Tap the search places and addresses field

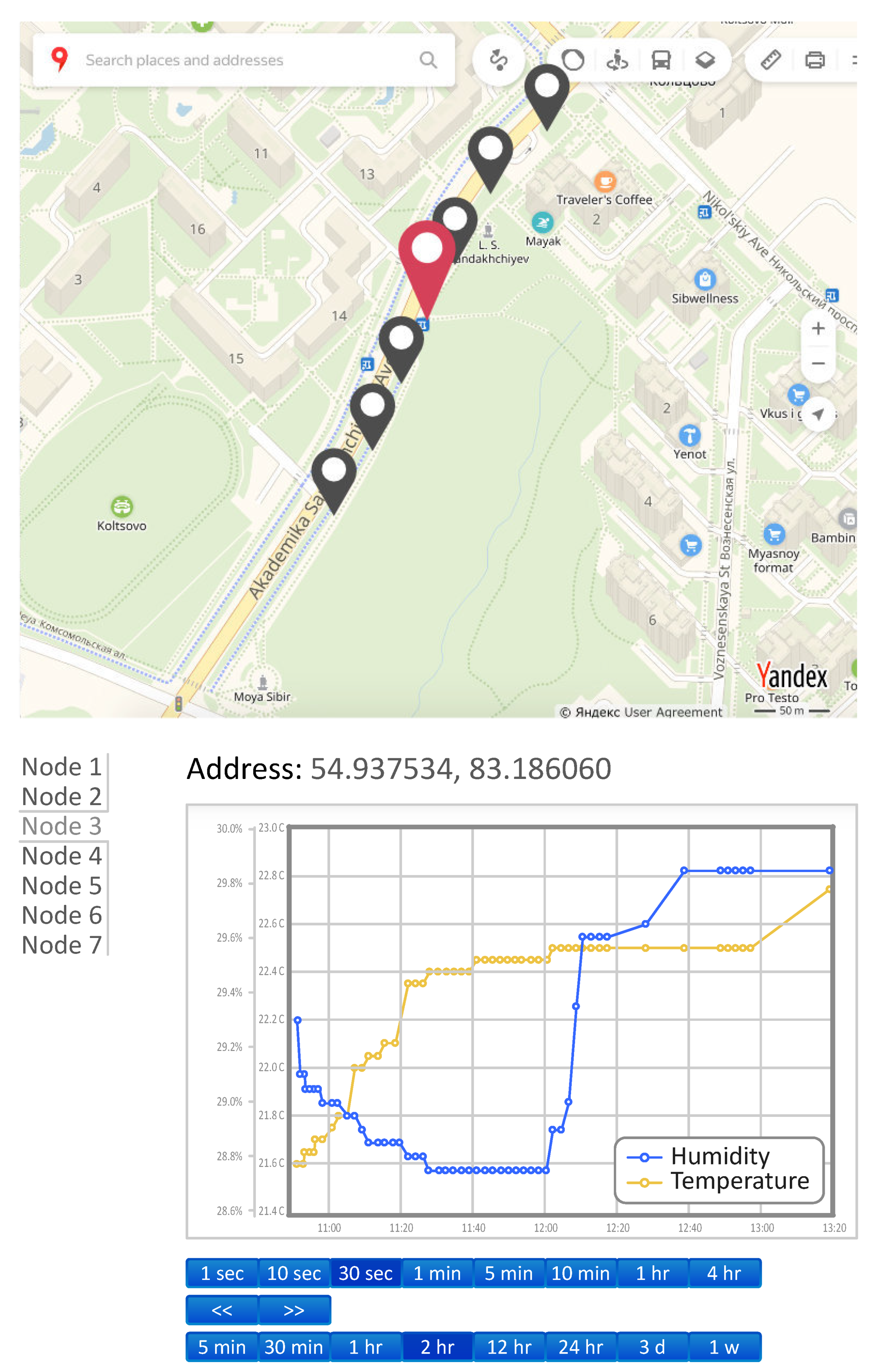(239, 60)
